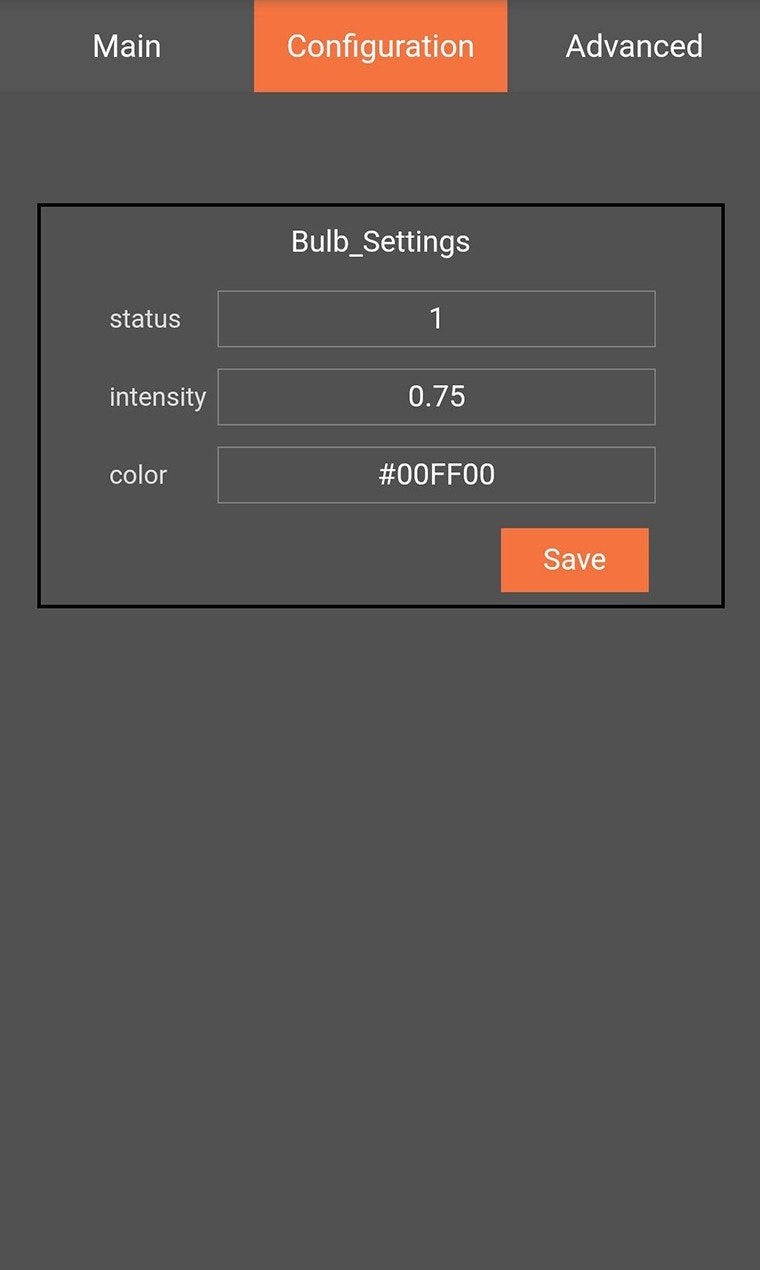Select the color input to change green value
Image resolution: width=760 pixels, height=1270 pixels.
pyautogui.click(x=436, y=474)
